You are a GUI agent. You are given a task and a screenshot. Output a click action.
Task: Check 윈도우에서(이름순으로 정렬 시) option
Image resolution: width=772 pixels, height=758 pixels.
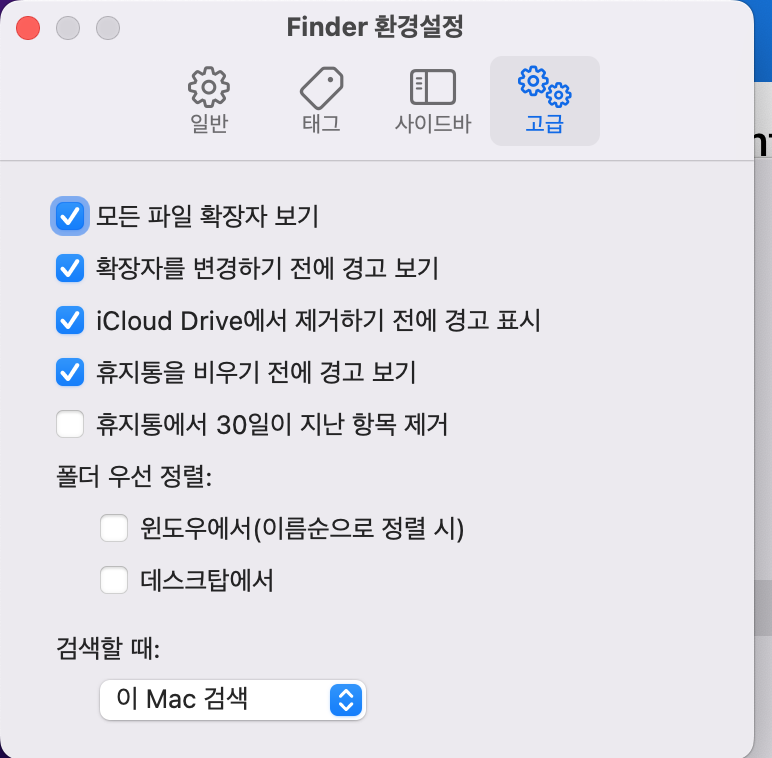pos(114,529)
